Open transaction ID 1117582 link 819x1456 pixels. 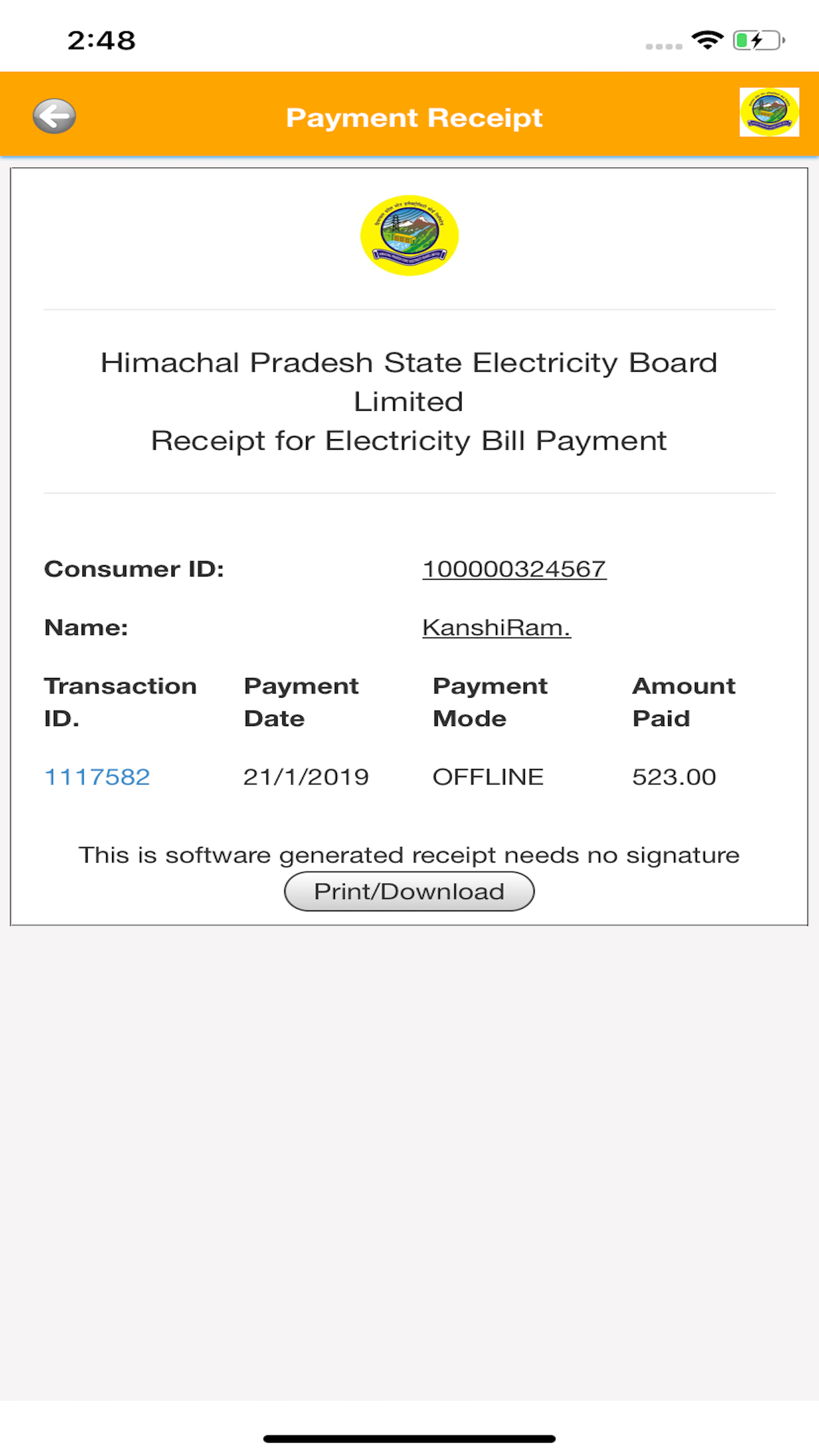97,777
